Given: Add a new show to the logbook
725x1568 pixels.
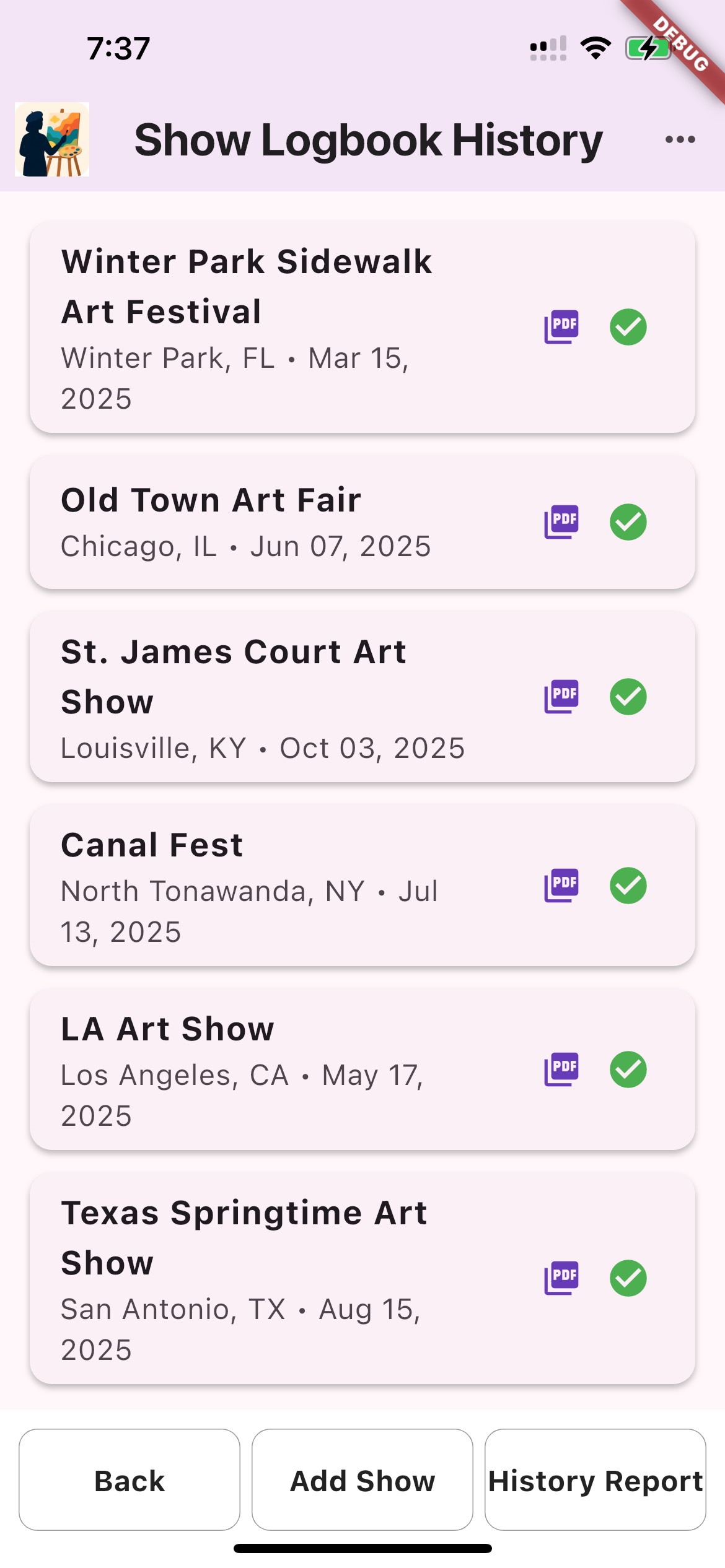Looking at the screenshot, I should [362, 1480].
